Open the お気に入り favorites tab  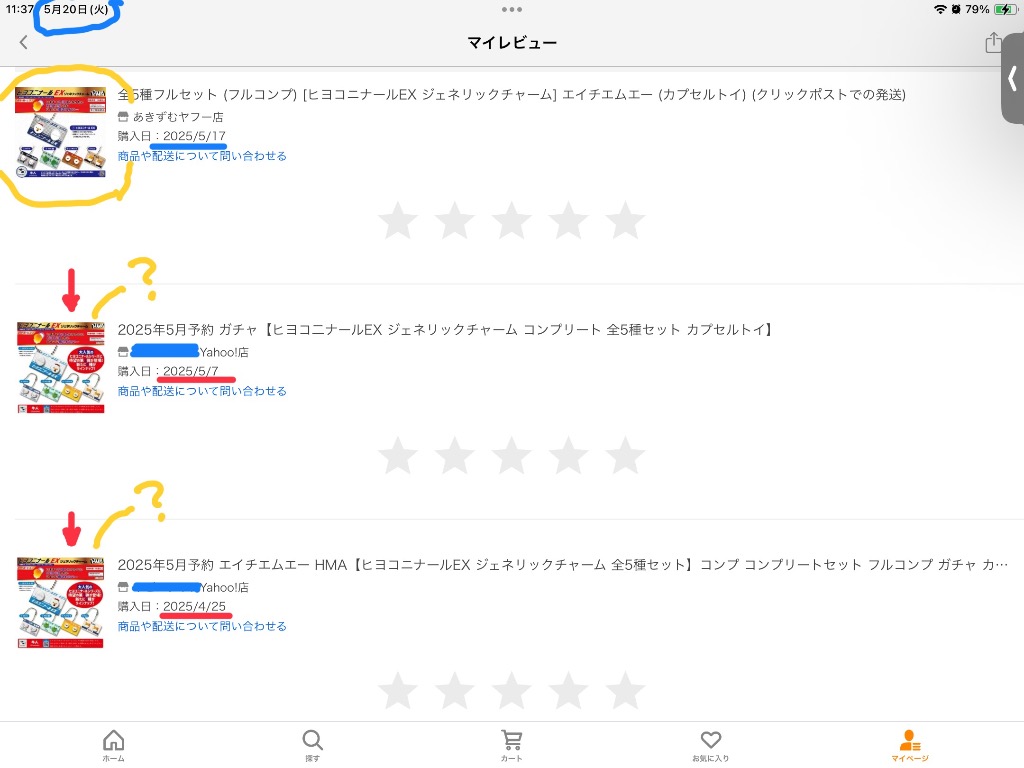coord(711,745)
